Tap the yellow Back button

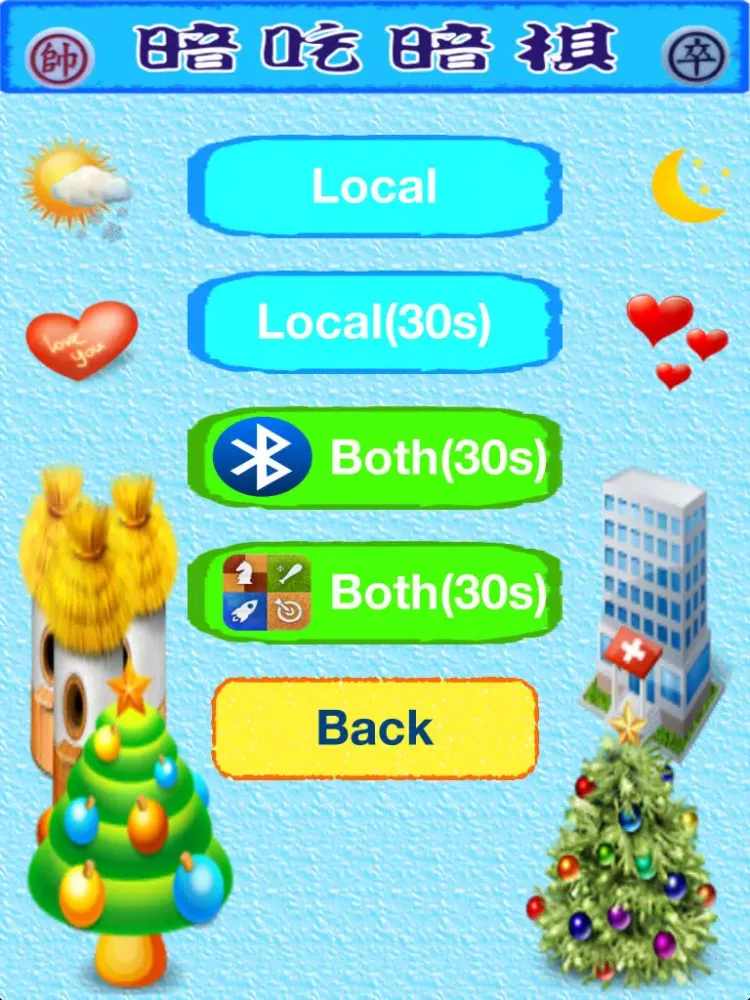pos(375,728)
